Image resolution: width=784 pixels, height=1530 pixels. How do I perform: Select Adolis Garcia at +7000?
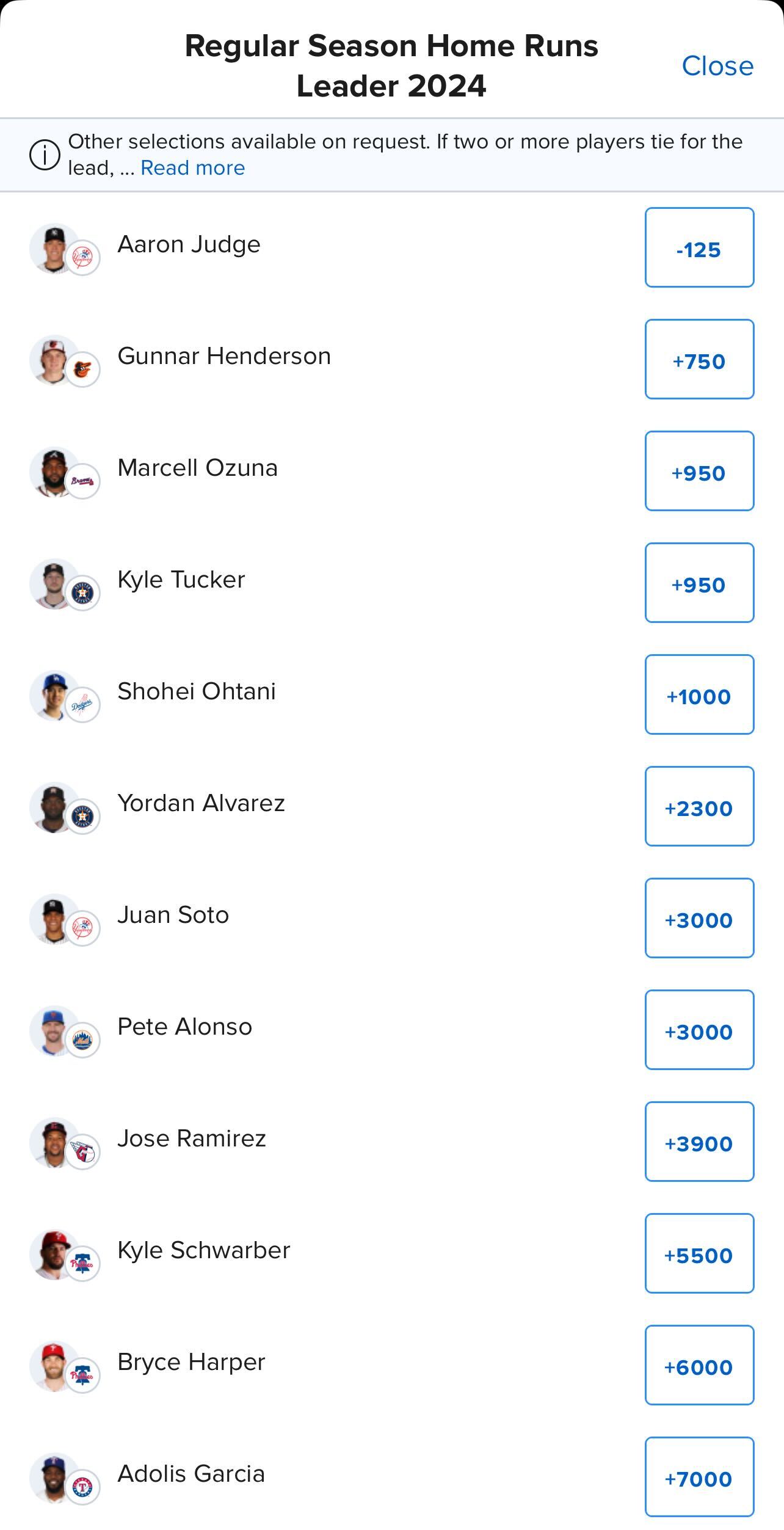700,1477
